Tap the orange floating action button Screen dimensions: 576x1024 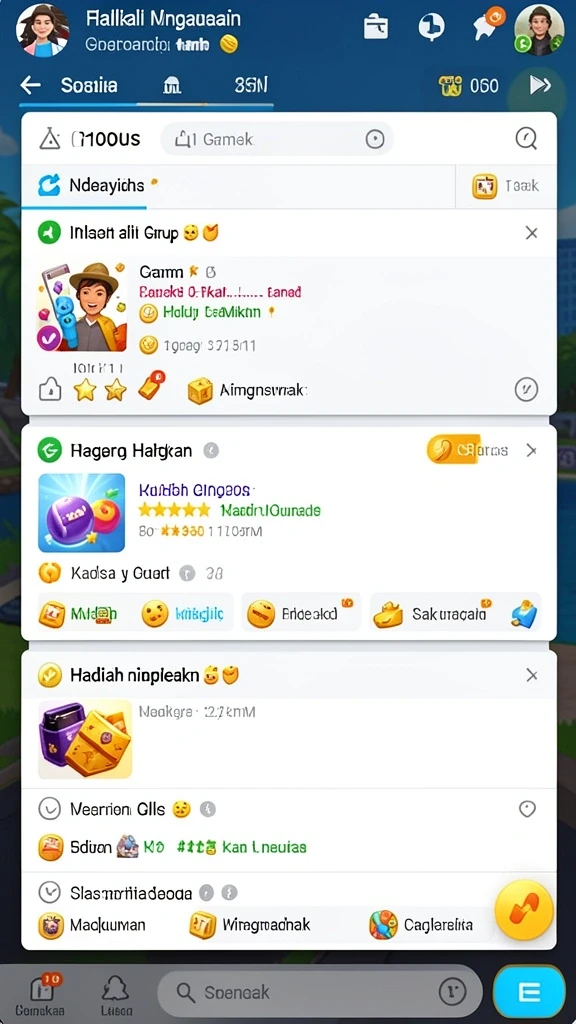click(x=524, y=910)
